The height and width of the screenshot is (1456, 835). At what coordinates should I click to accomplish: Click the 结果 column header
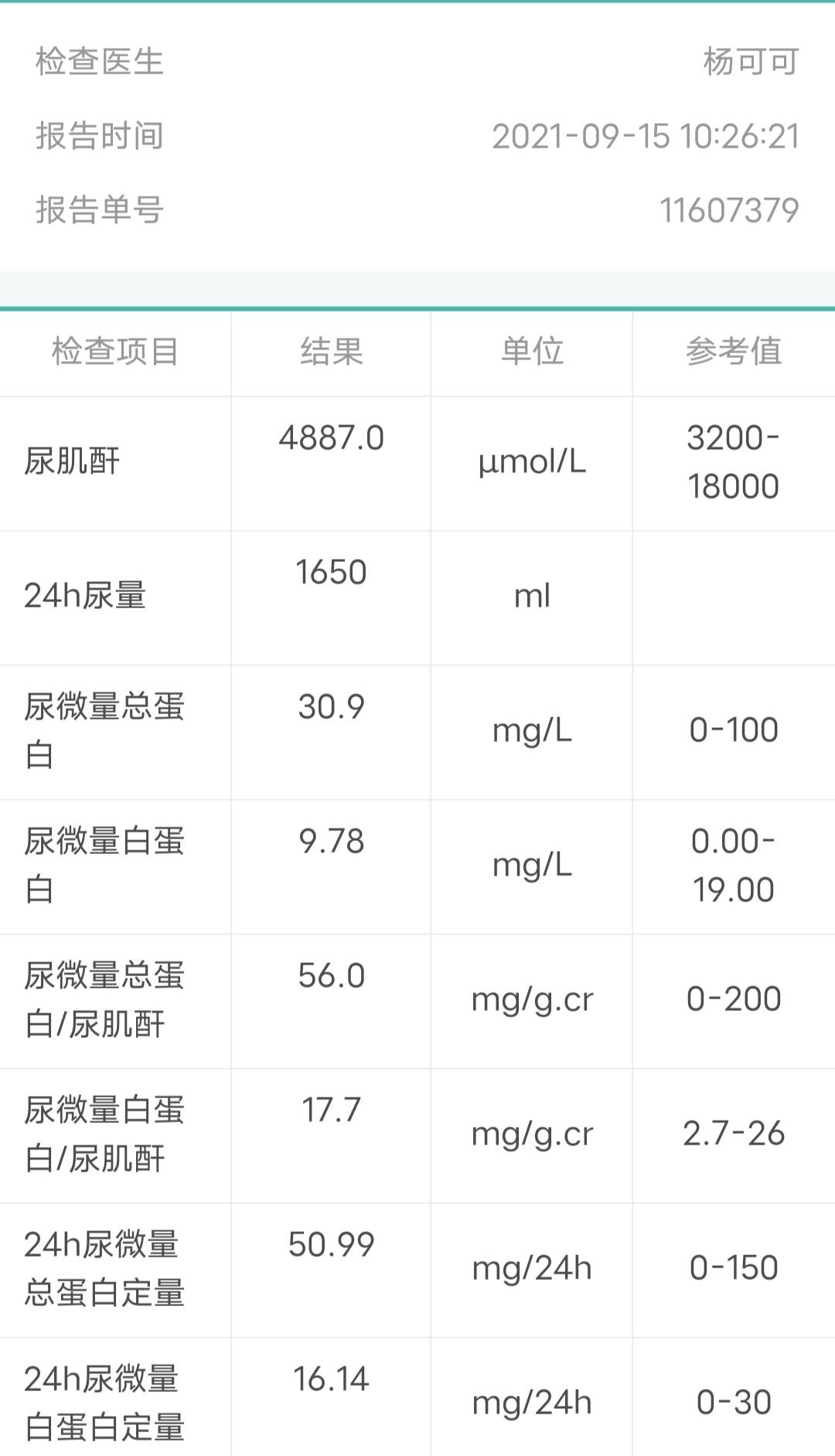pos(331,352)
